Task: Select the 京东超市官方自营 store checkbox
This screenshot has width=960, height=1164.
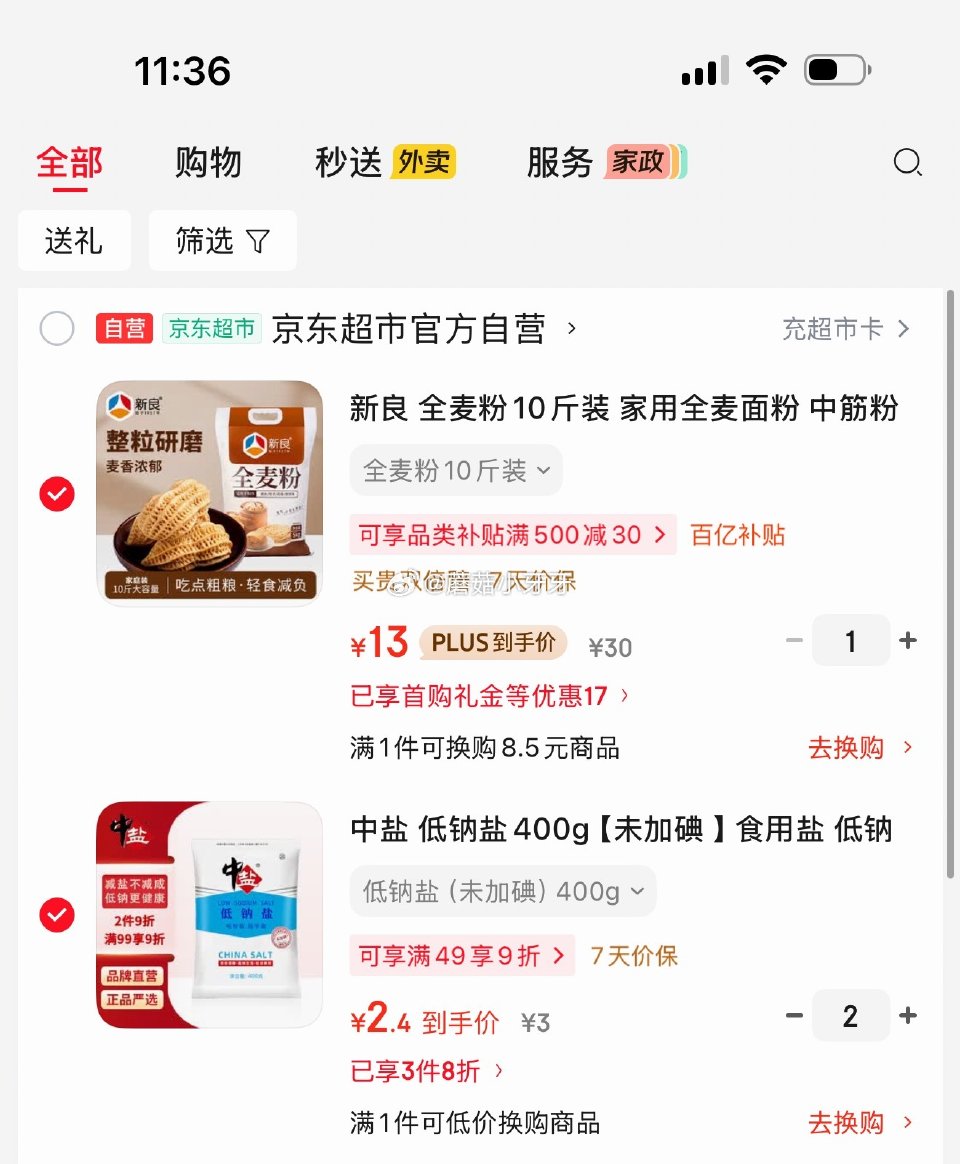Action: tap(57, 328)
